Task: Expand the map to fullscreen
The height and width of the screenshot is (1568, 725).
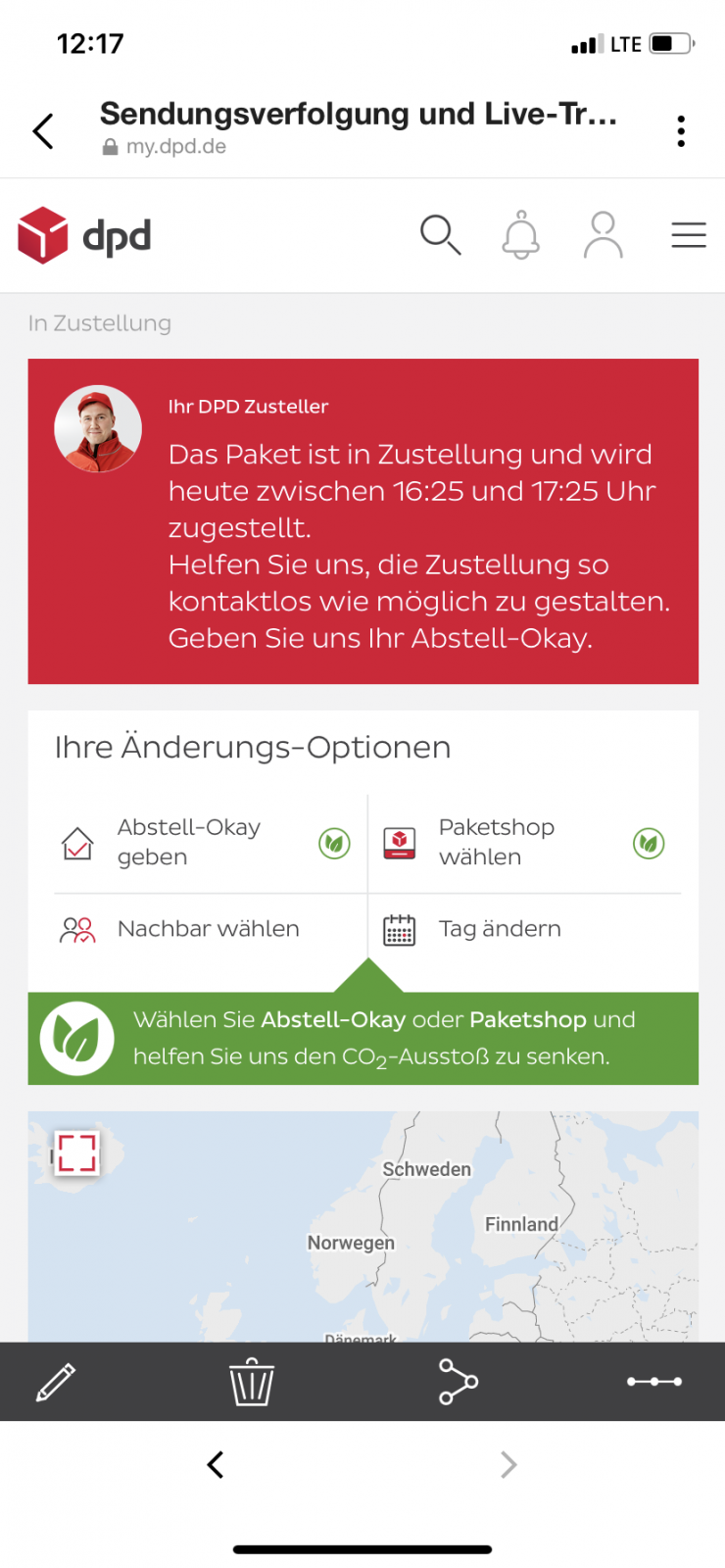Action: click(x=76, y=1152)
